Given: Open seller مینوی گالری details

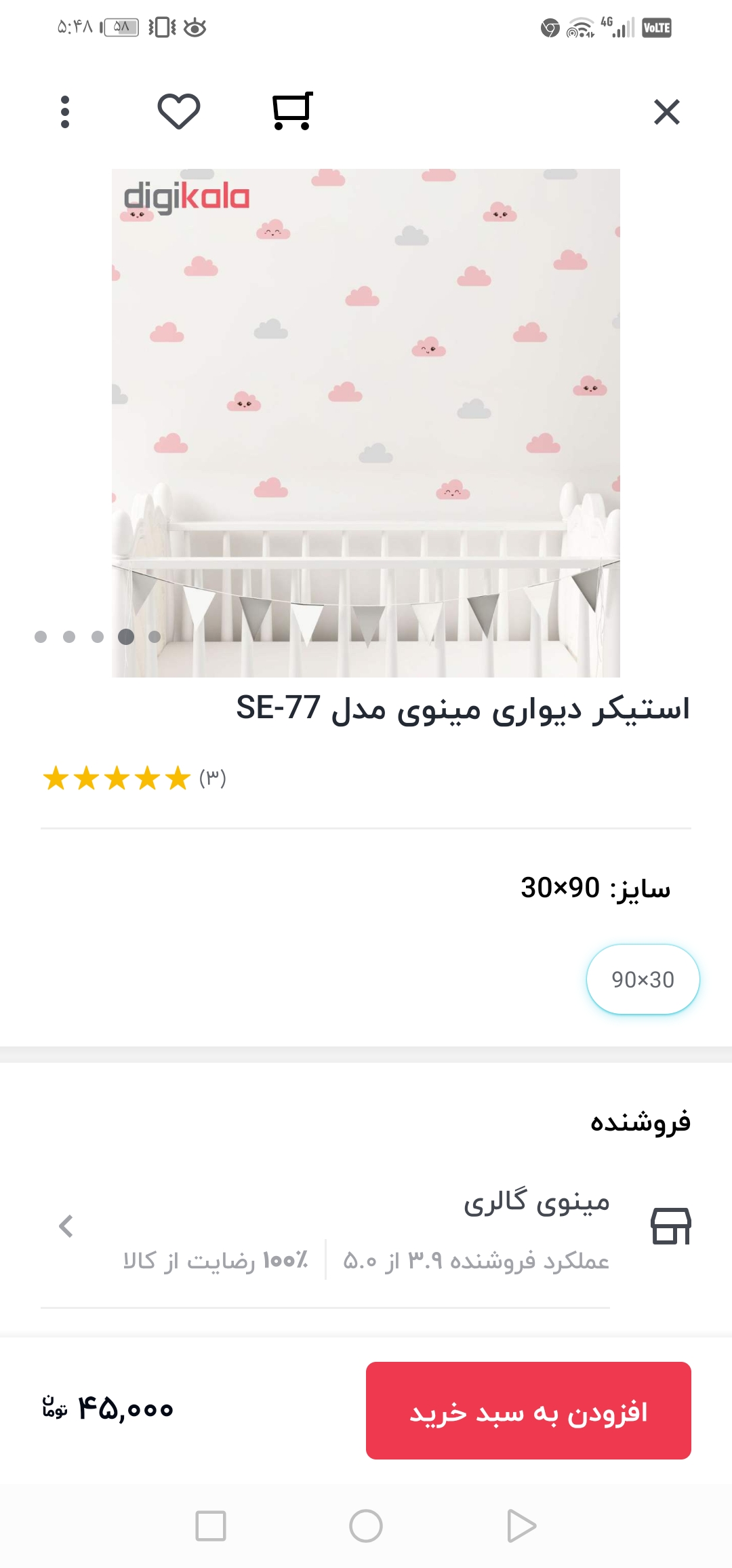Looking at the screenshot, I should (366, 1228).
